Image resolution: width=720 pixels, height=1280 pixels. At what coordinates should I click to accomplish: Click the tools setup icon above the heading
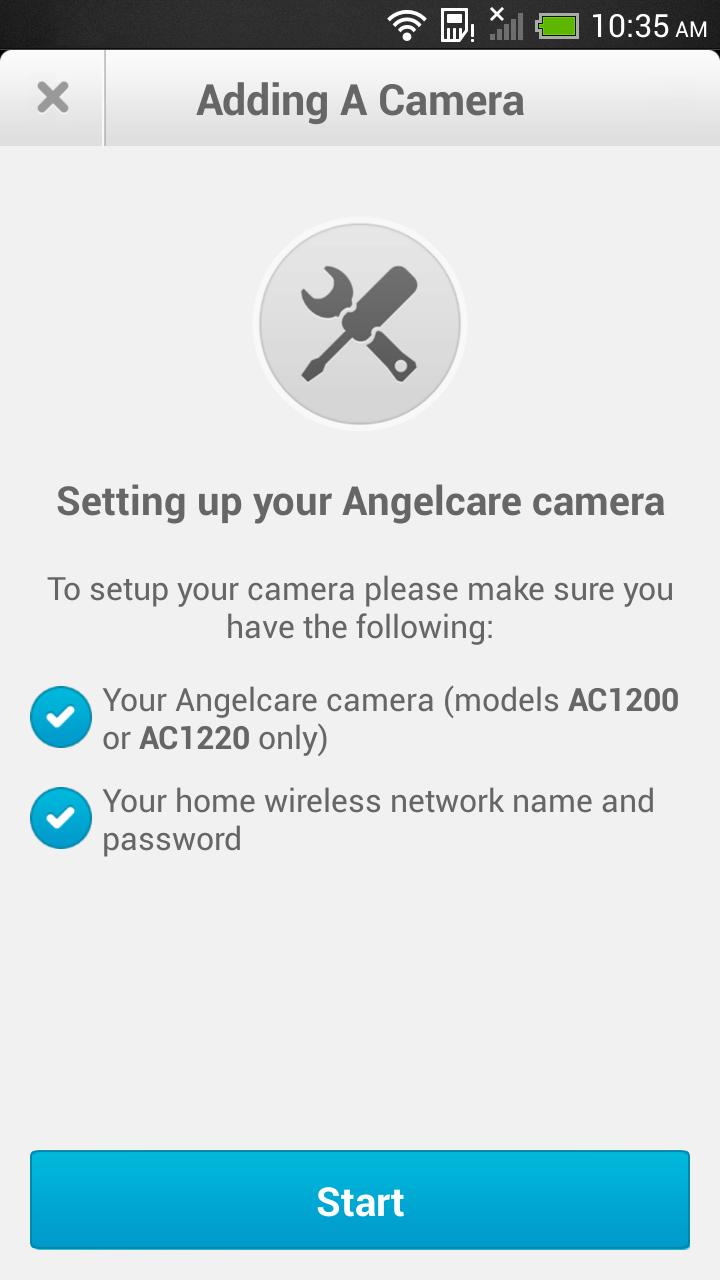[x=359, y=323]
